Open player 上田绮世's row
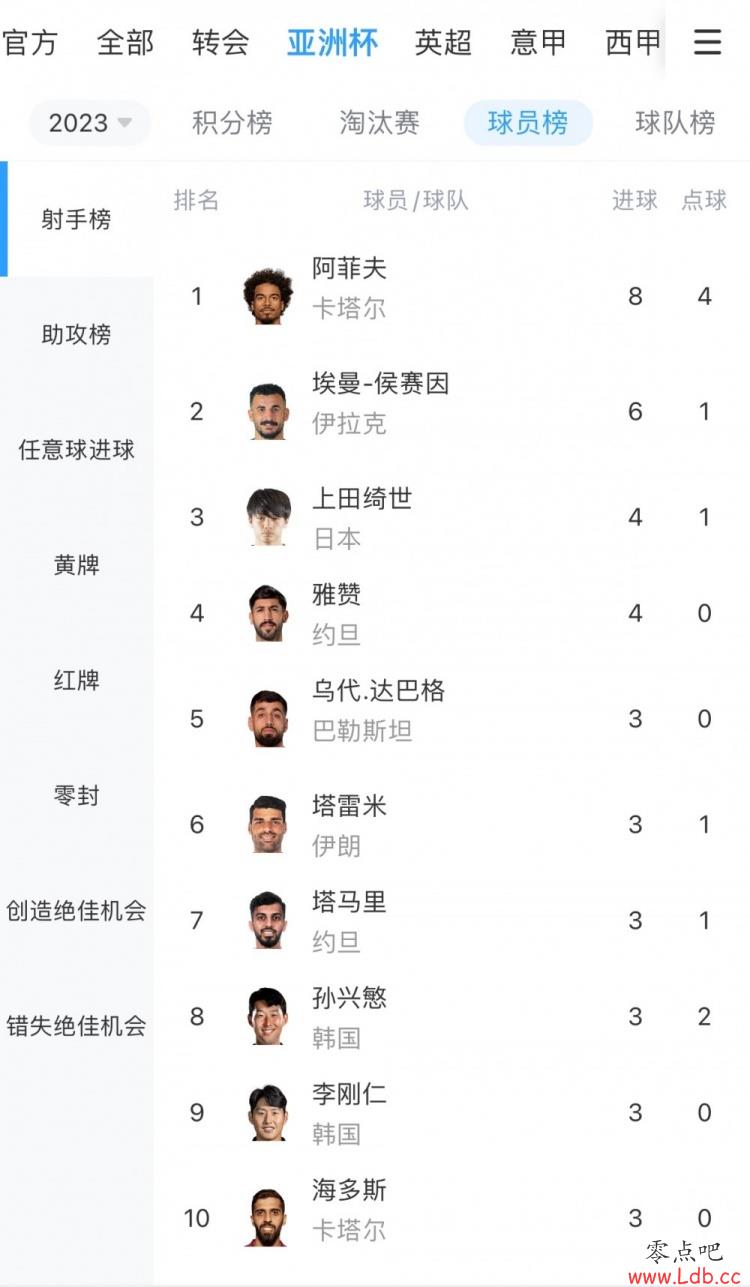Image resolution: width=750 pixels, height=1287 pixels. (x=452, y=517)
